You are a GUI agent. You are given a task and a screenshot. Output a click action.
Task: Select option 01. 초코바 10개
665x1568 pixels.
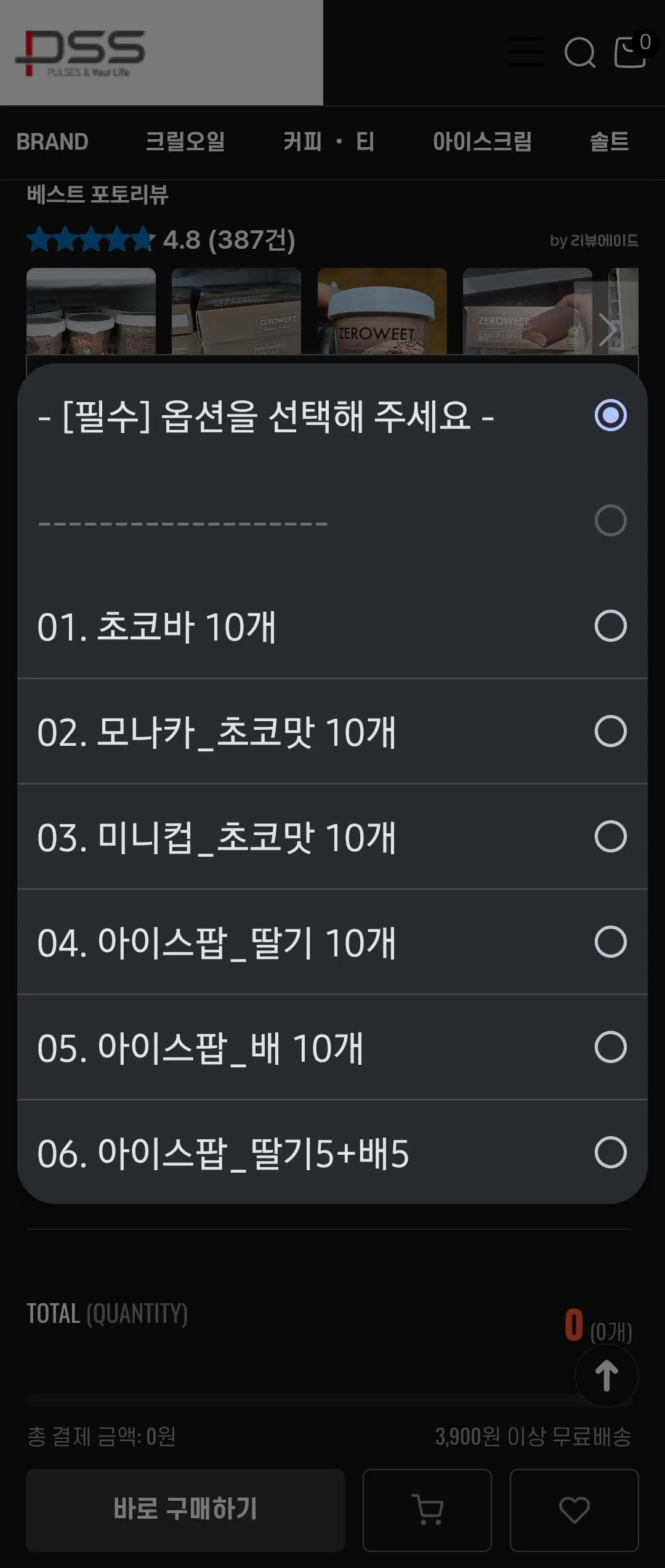point(332,626)
